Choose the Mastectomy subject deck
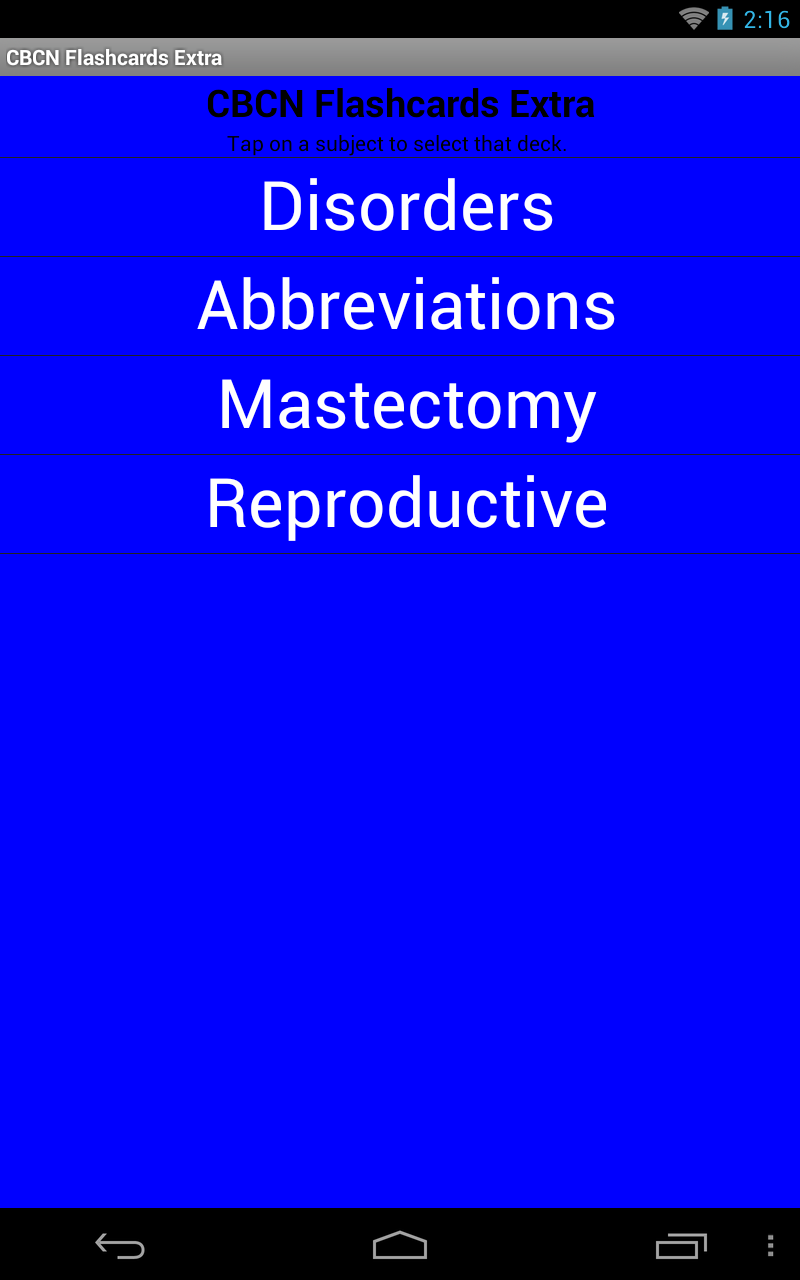 pyautogui.click(x=406, y=405)
